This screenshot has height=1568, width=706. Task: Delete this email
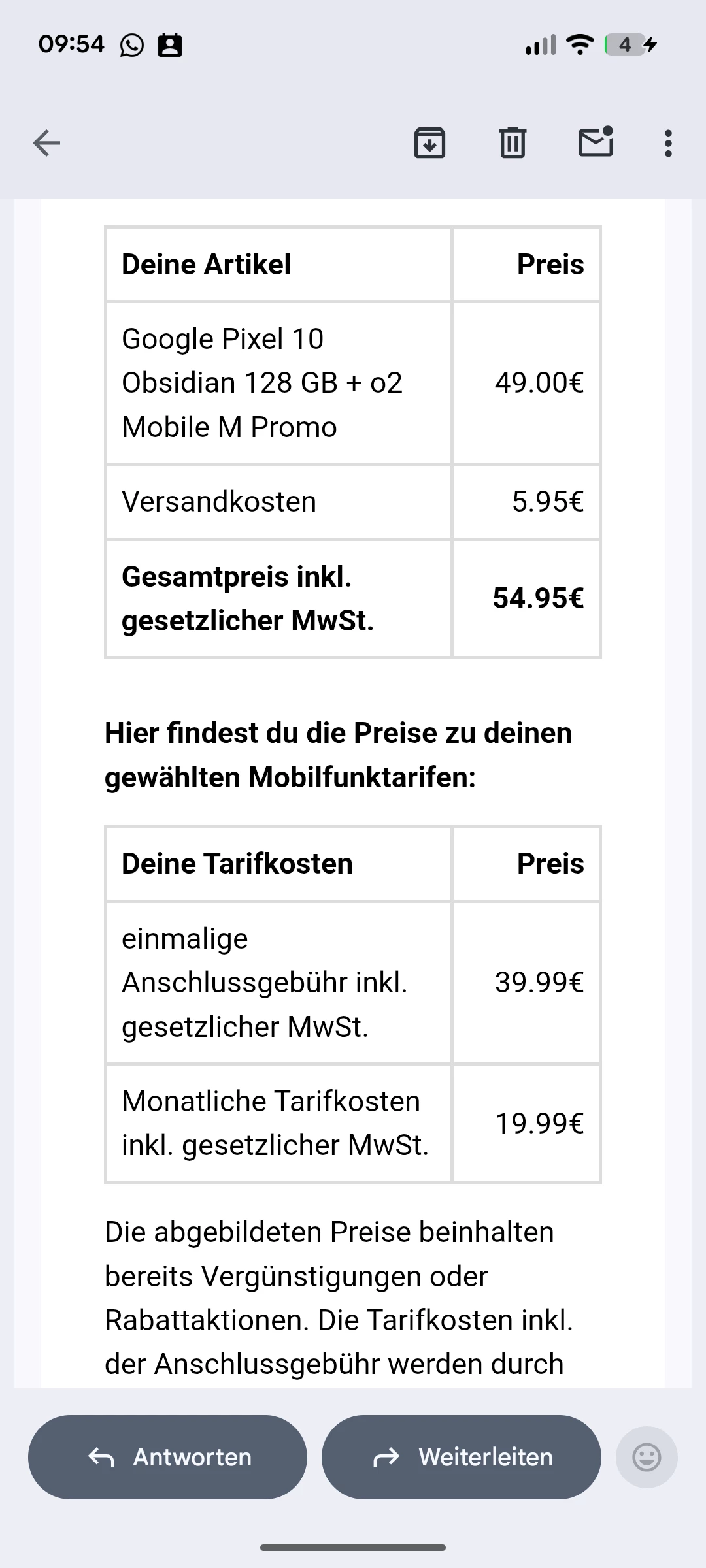tap(513, 143)
